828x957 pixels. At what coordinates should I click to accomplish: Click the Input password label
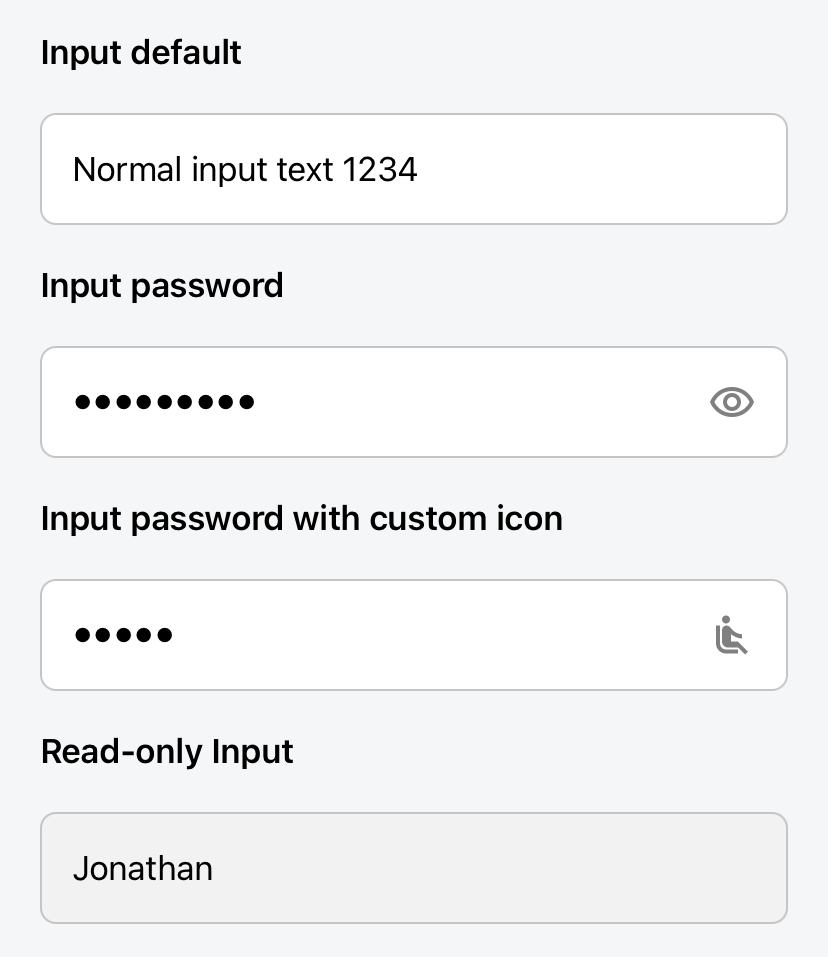tap(161, 286)
